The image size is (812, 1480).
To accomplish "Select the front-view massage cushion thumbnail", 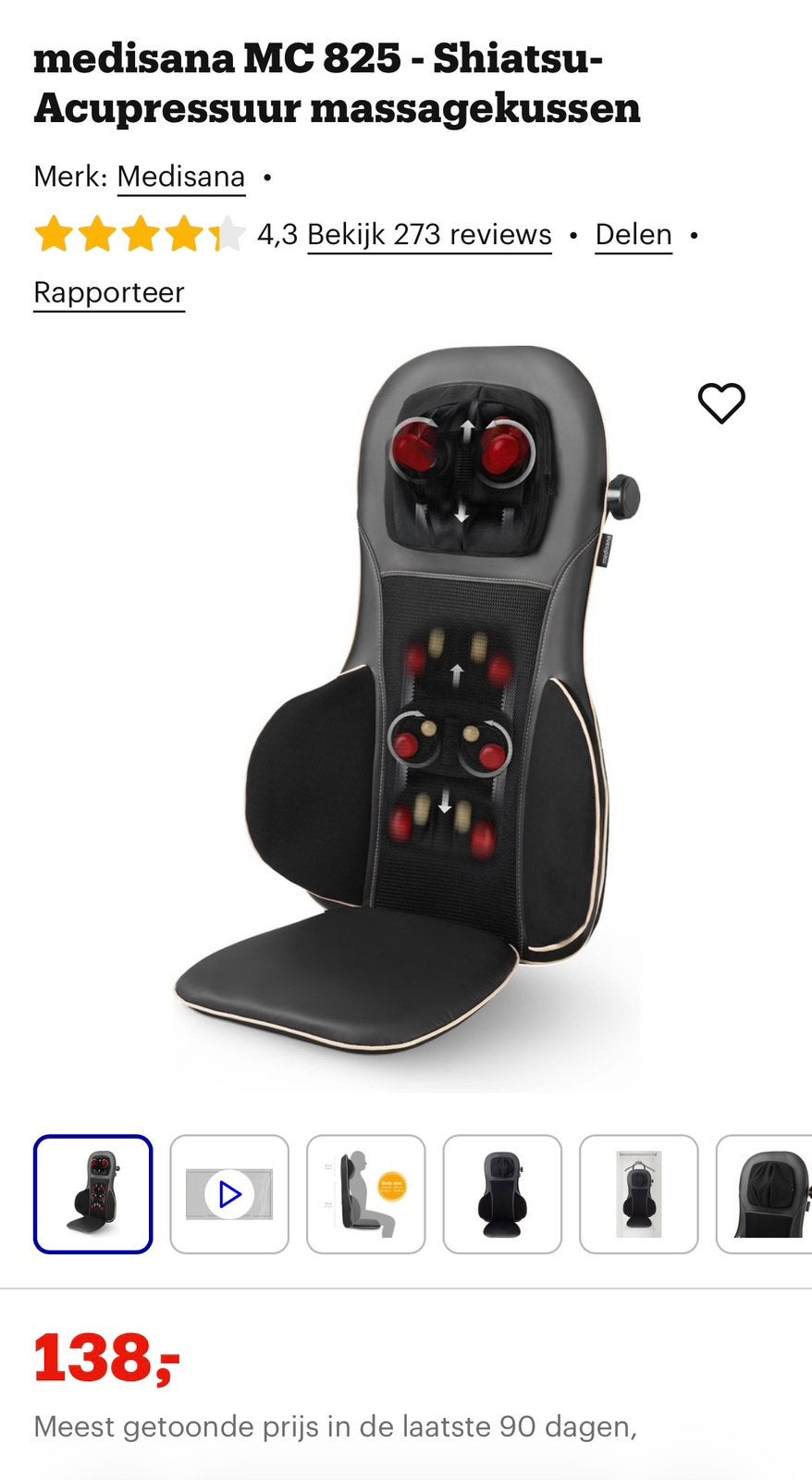I will point(502,1194).
